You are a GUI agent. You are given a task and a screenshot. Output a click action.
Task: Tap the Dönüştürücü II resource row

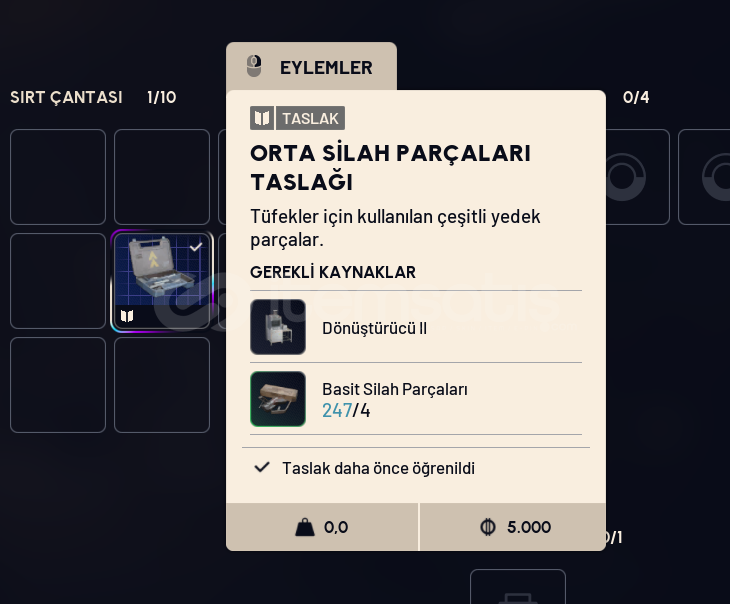[415, 327]
